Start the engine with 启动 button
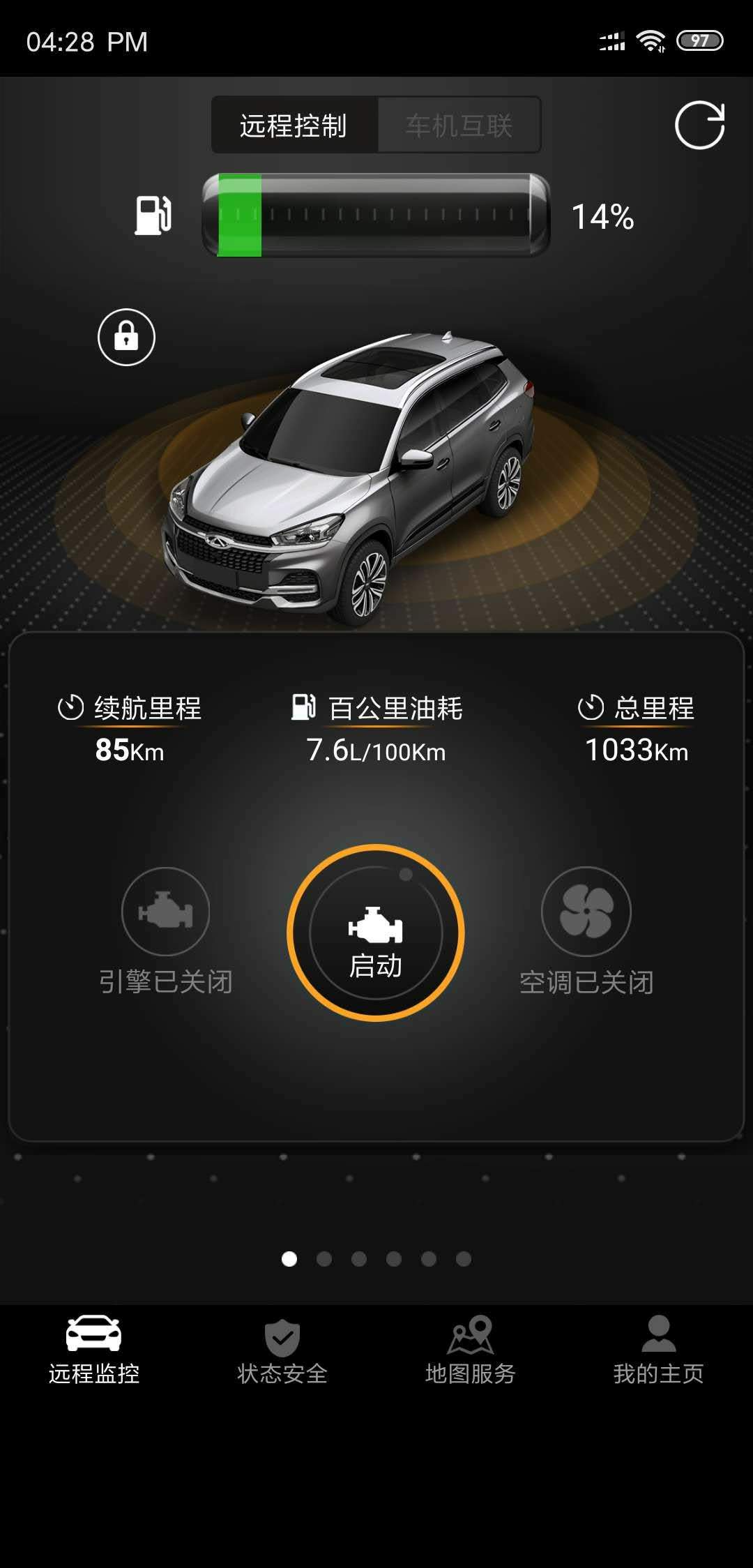 [376, 933]
